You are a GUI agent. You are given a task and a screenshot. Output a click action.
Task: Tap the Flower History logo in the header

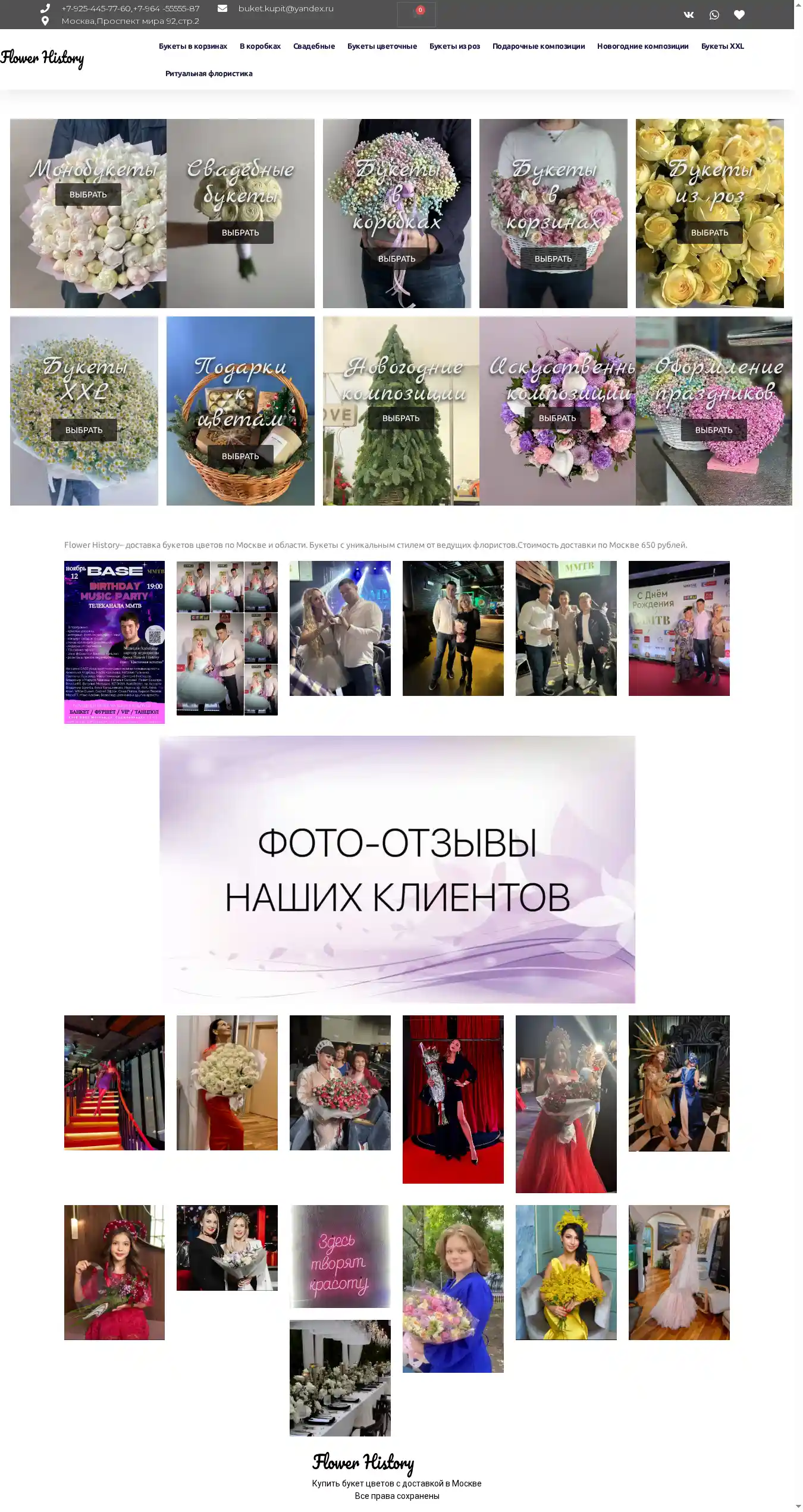coord(42,58)
